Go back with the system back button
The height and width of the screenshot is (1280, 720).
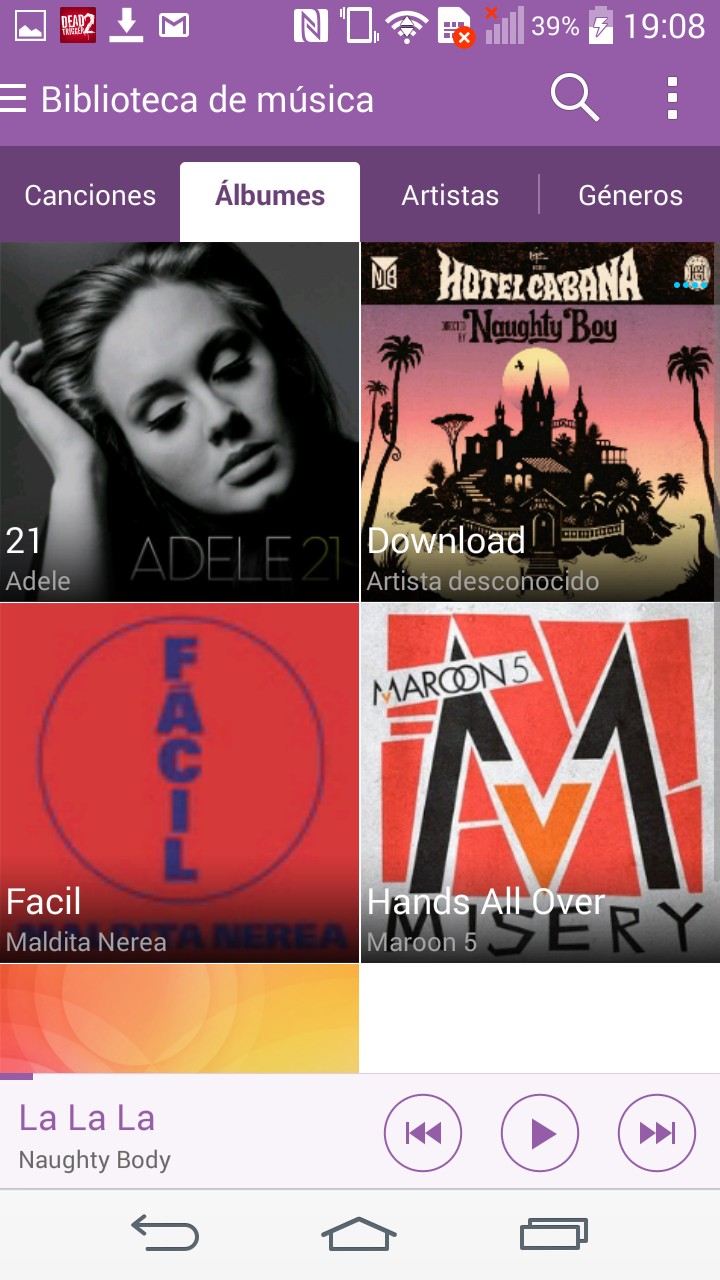click(165, 1234)
